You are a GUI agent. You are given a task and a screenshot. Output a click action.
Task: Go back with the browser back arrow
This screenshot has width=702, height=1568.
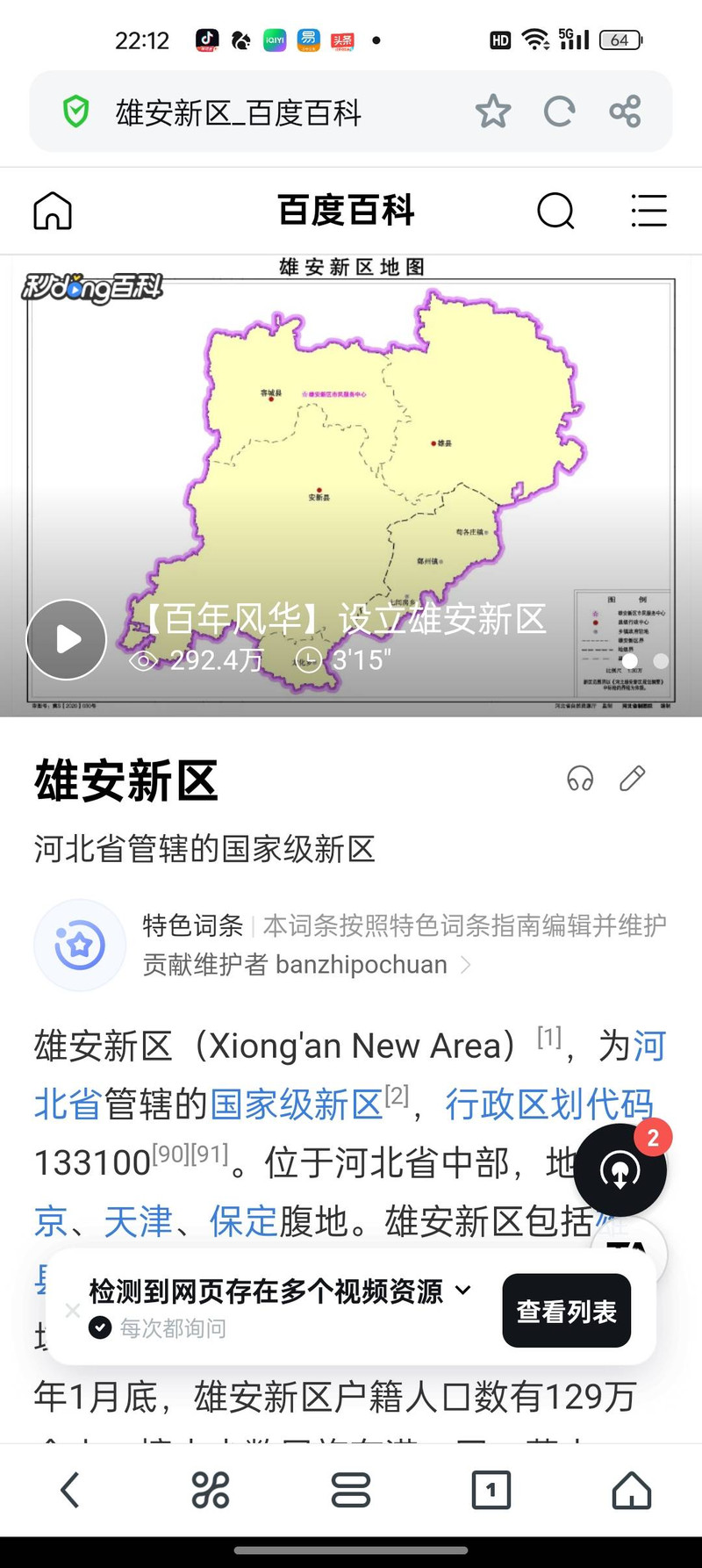(70, 1490)
